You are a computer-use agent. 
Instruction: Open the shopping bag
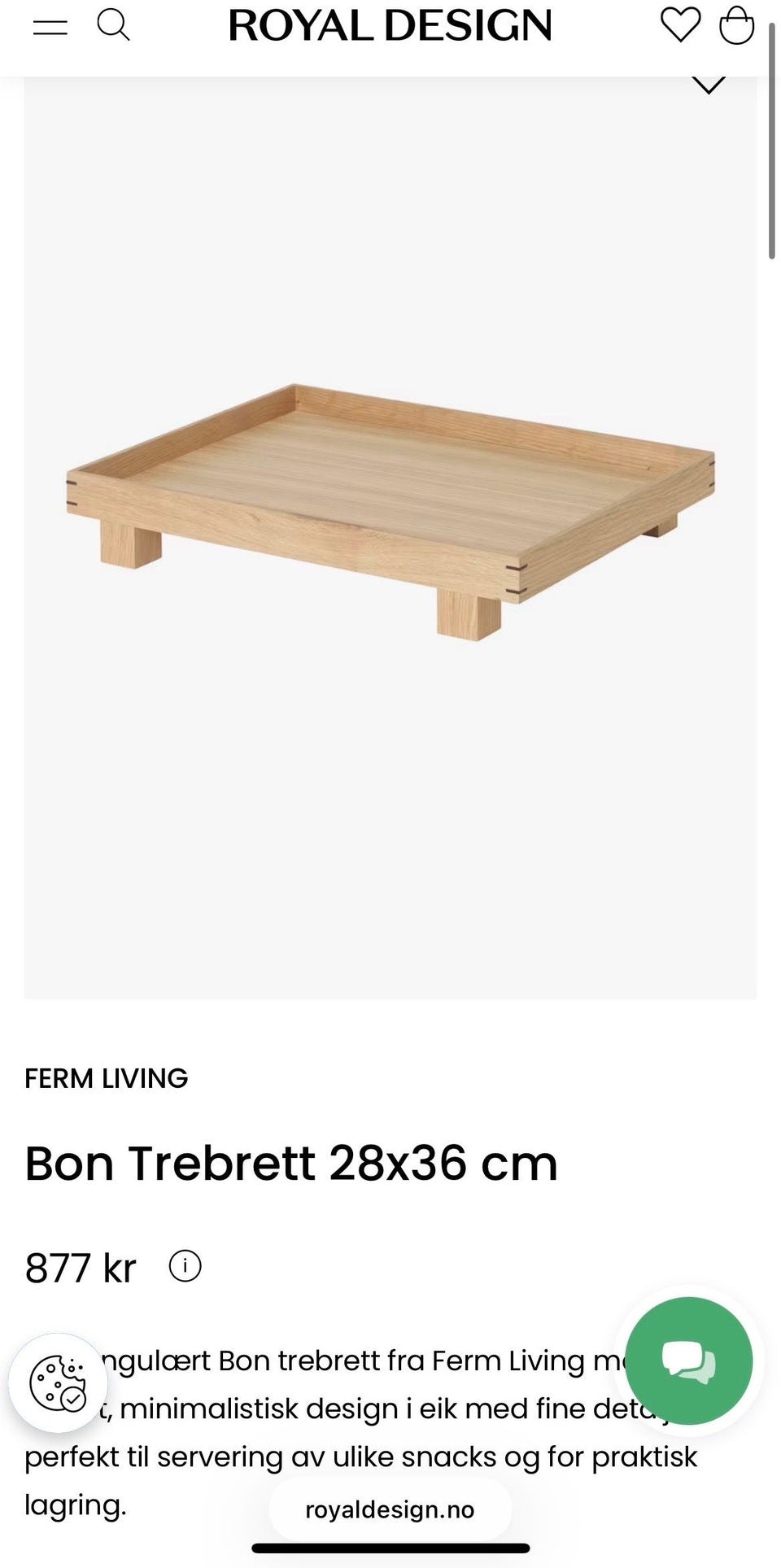pyautogui.click(x=737, y=24)
